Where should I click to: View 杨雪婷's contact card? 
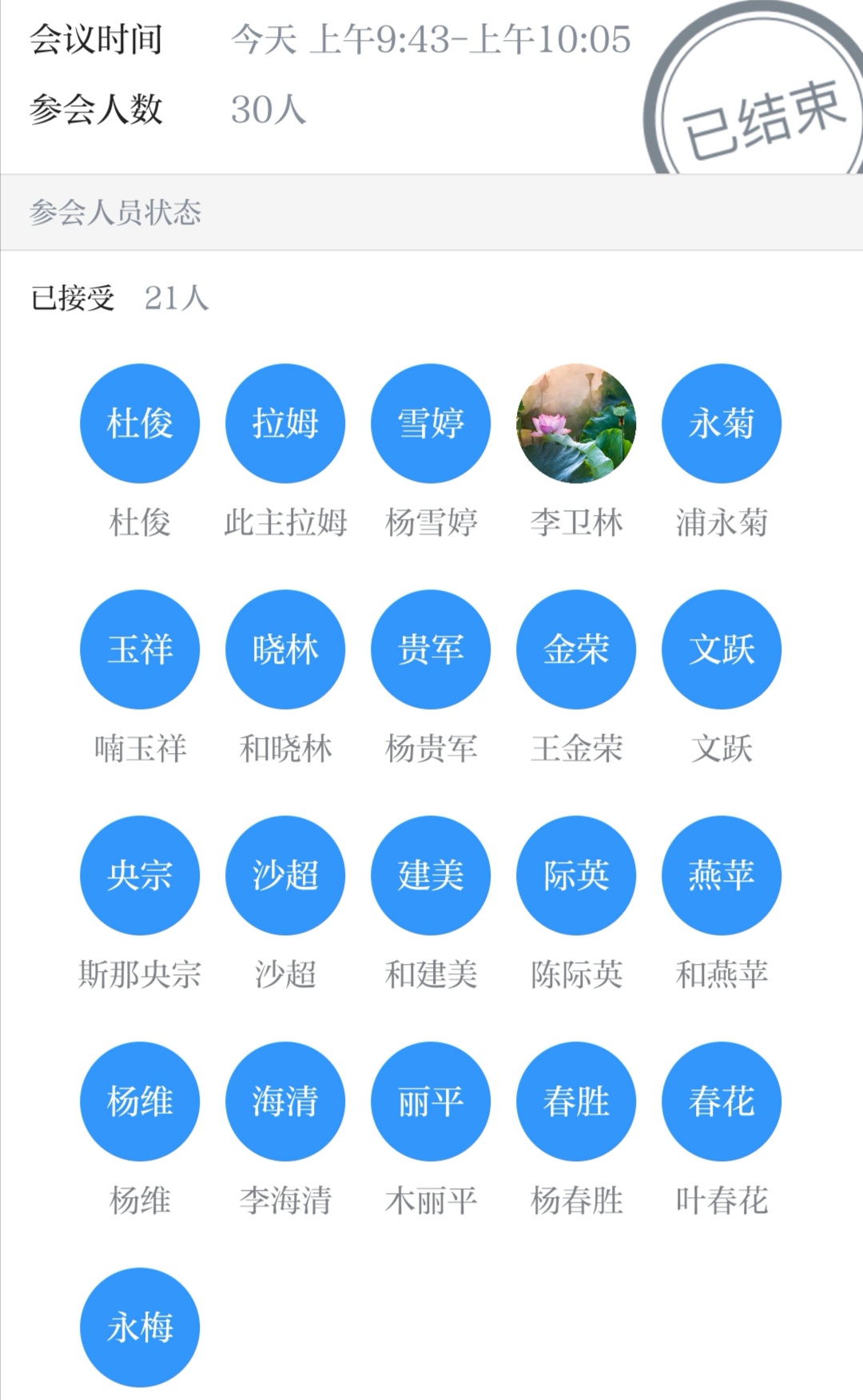click(x=431, y=423)
